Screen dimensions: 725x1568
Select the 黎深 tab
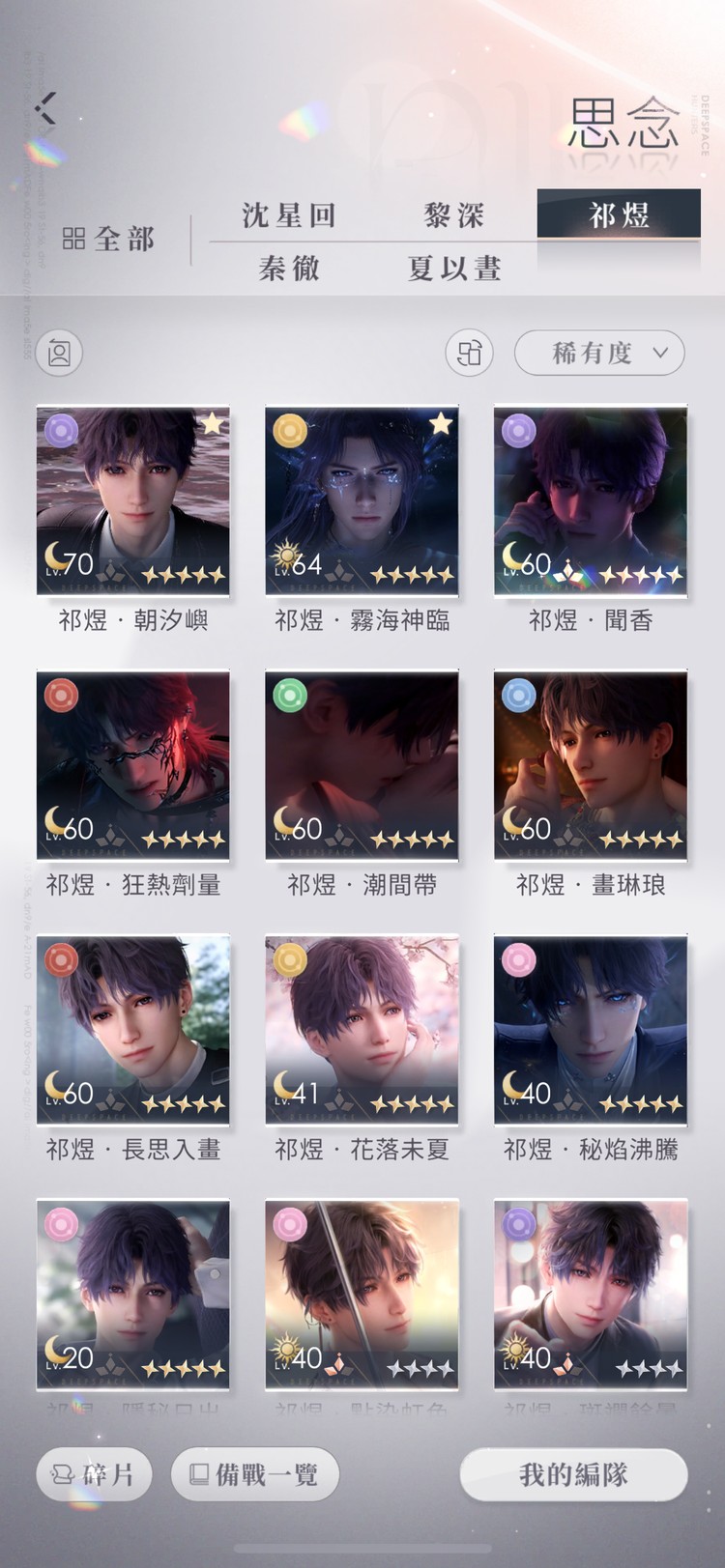coord(453,214)
